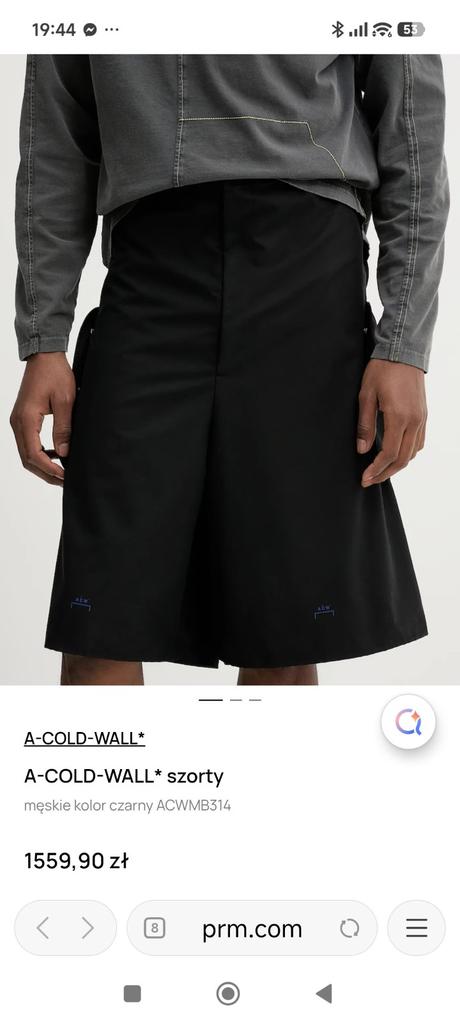This screenshot has width=460, height=1022.
Task: Reload the prm.com page
Action: (x=350, y=928)
